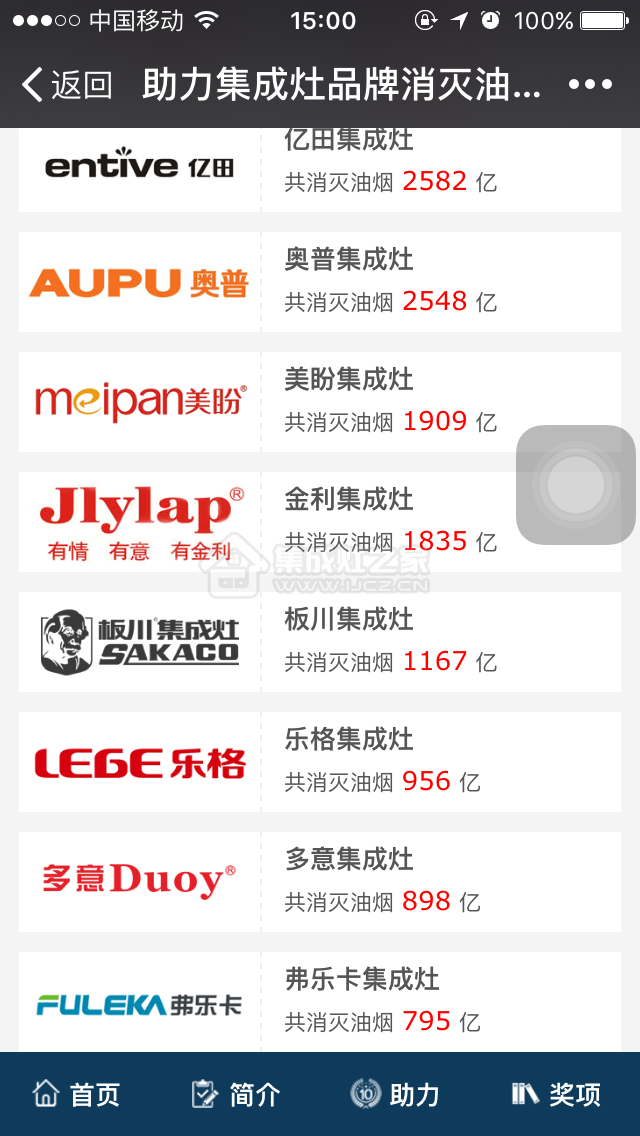Screen dimensions: 640x1136
Task: Switch to the 首页 tab
Action: (x=76, y=1094)
